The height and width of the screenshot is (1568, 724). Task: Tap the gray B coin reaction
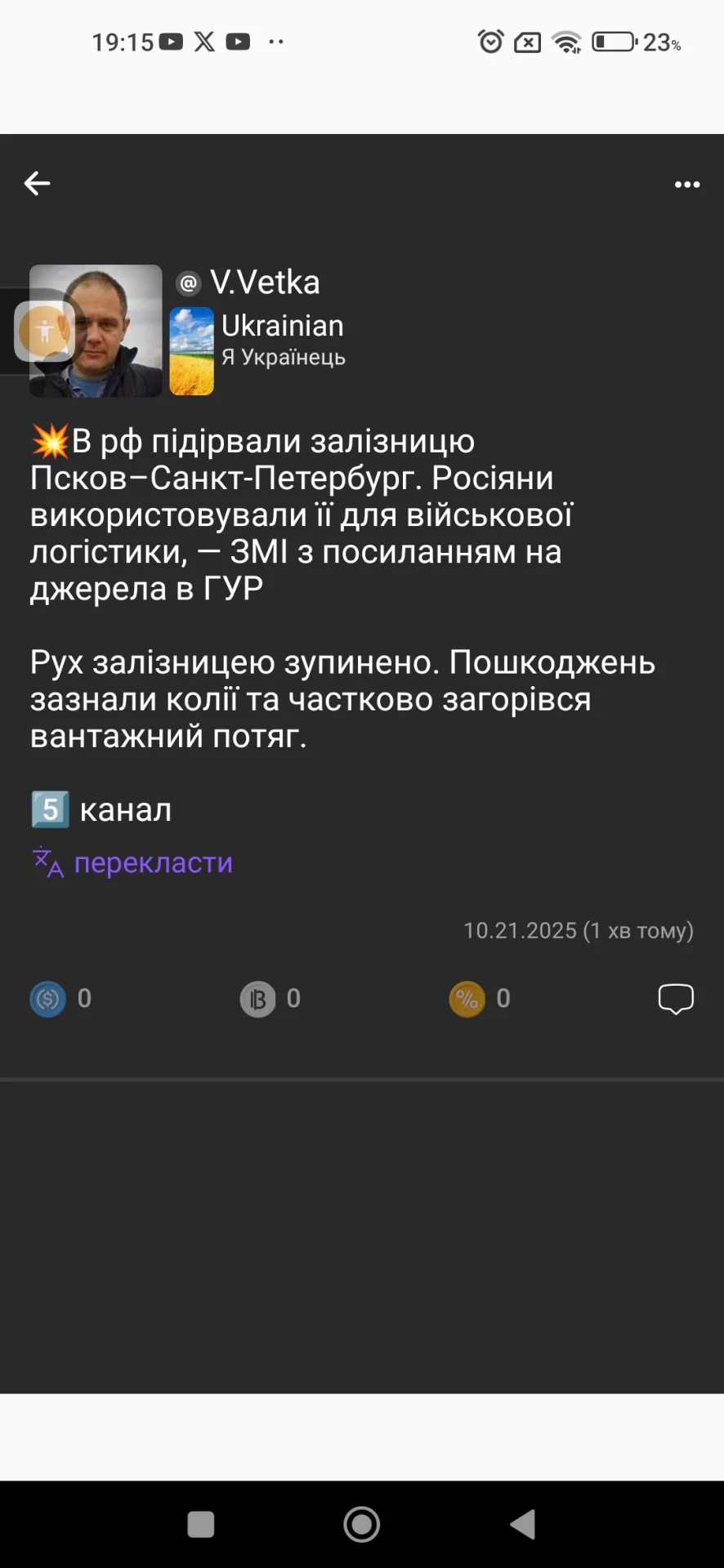[257, 999]
